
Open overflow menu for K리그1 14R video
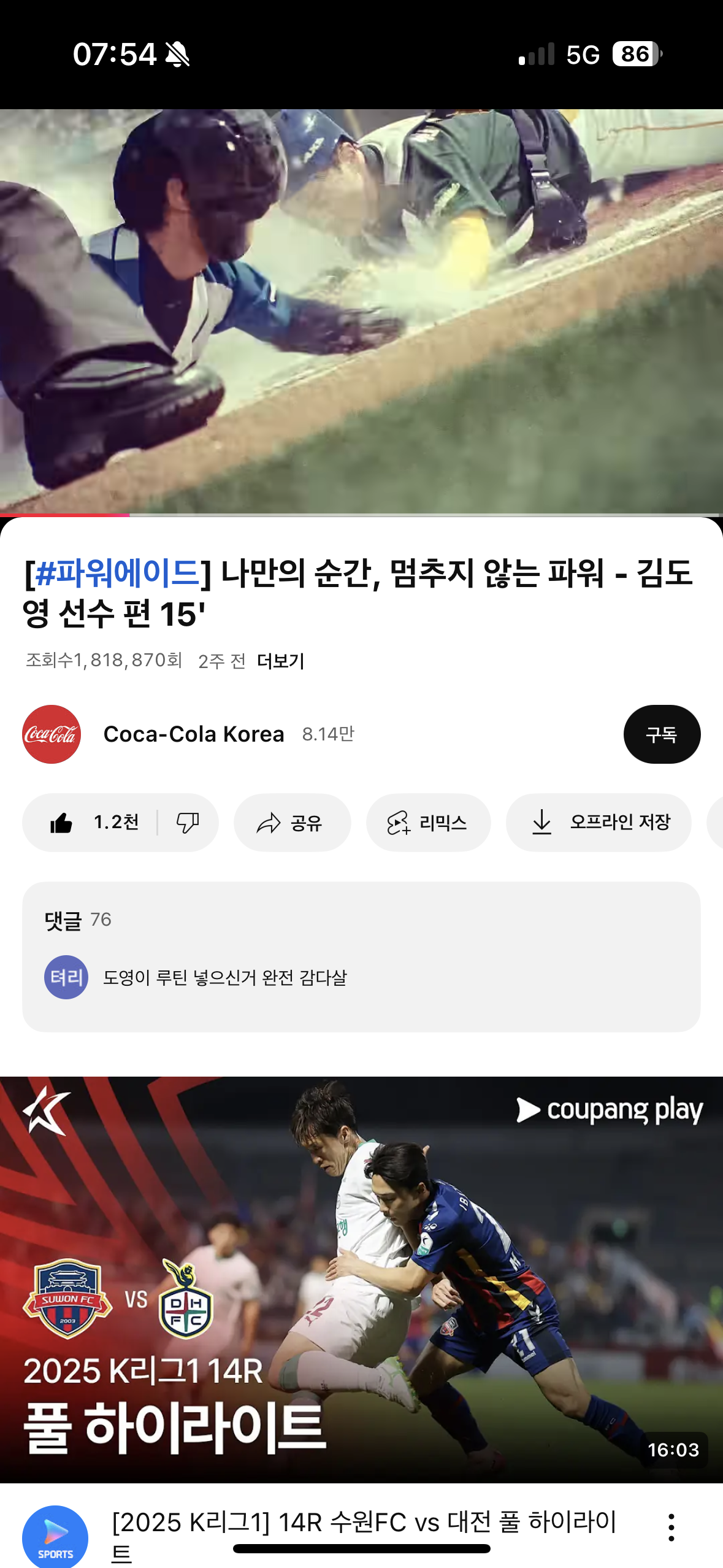click(671, 1527)
